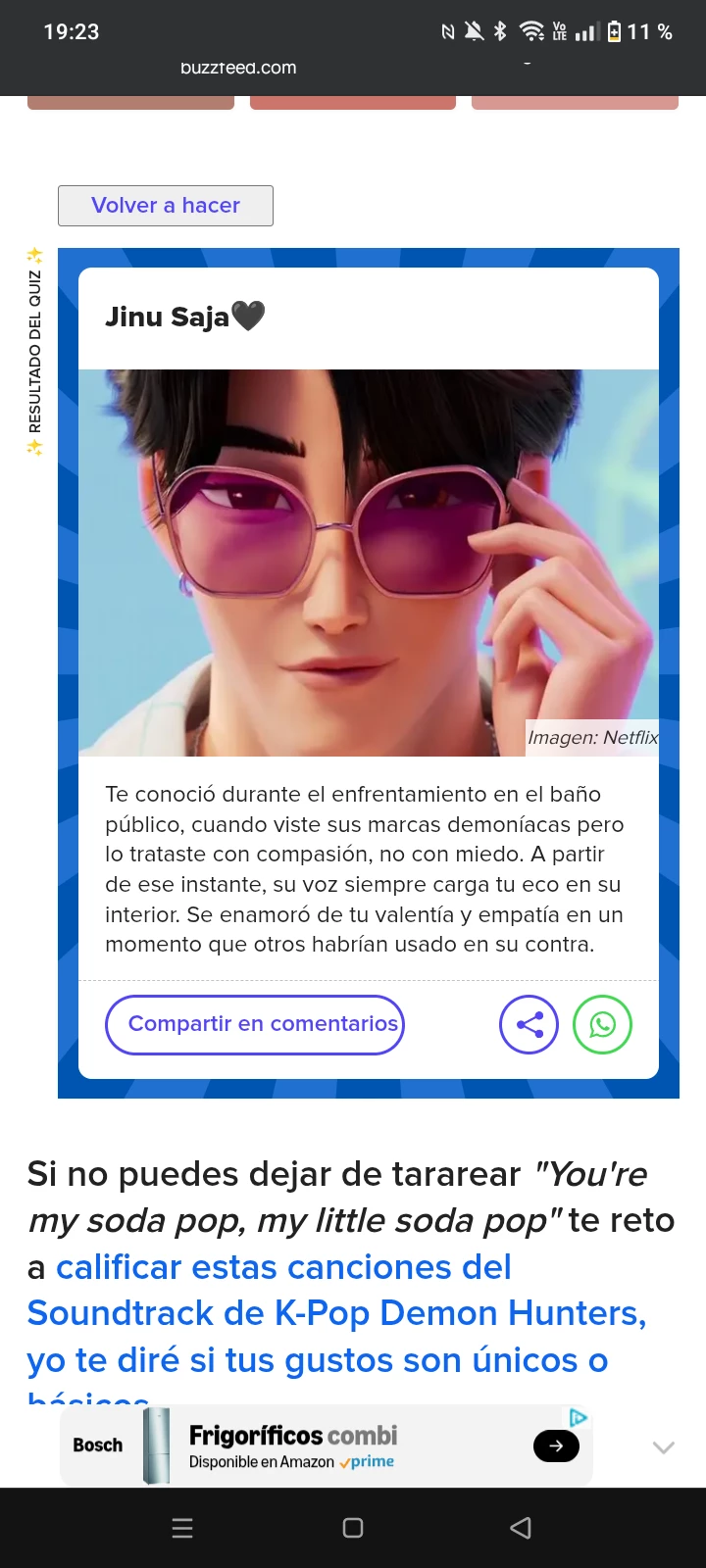
Task: Share the result on WhatsApp
Action: tap(602, 1025)
